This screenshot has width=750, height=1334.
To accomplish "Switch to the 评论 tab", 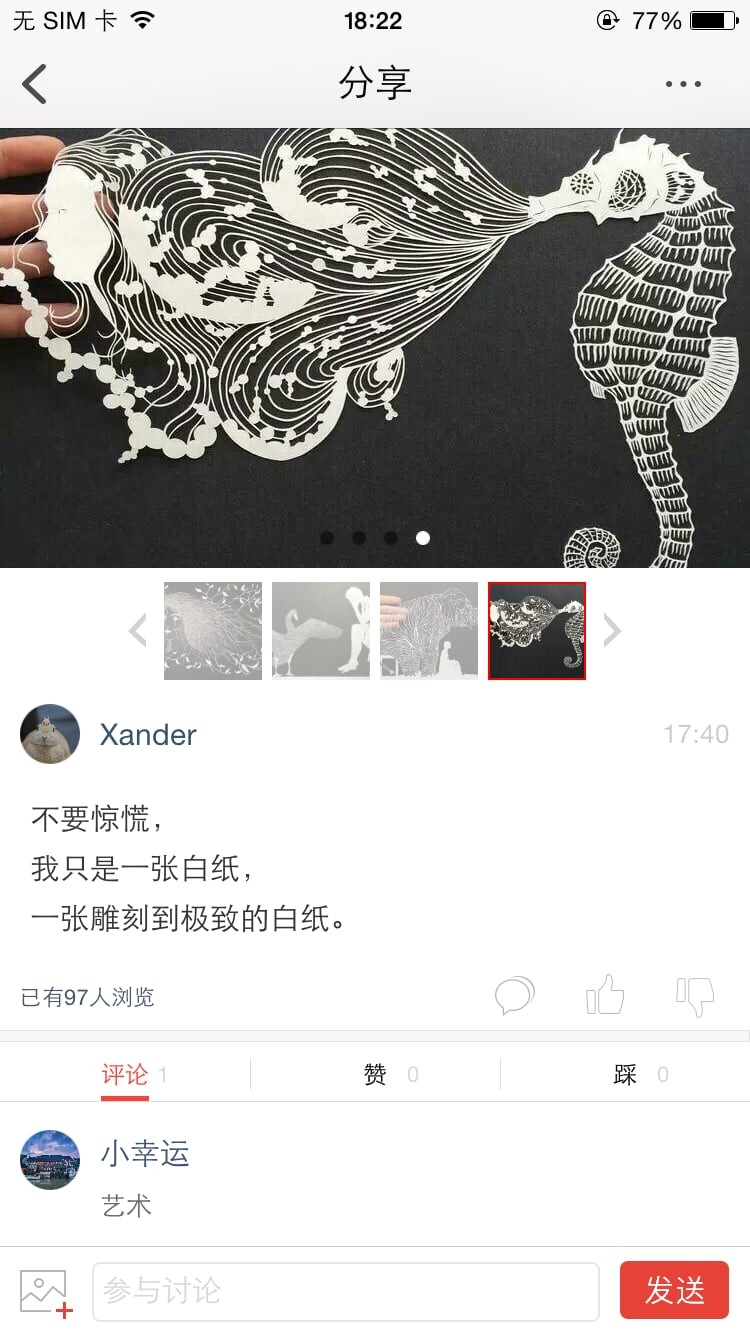I will [x=125, y=1075].
